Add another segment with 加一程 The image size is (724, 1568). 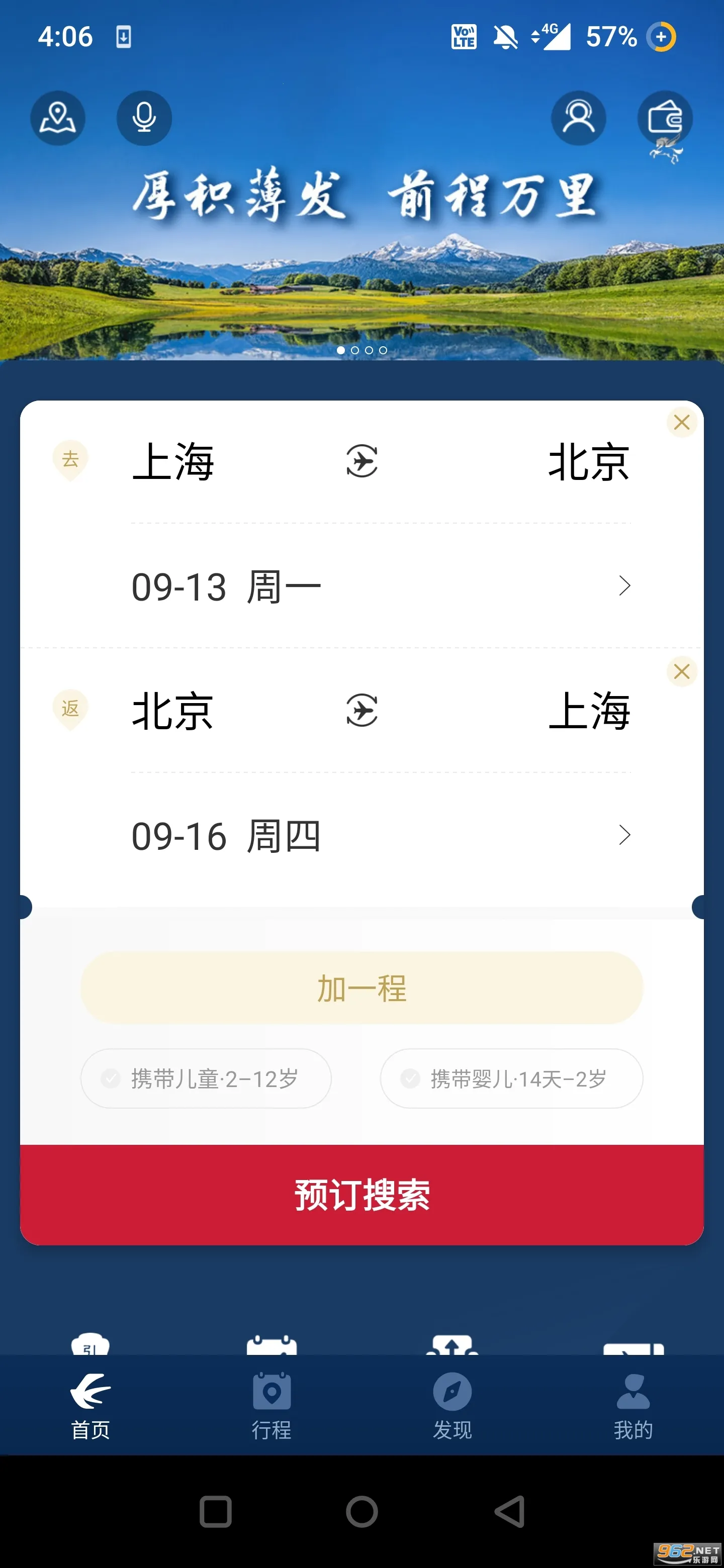coord(361,988)
